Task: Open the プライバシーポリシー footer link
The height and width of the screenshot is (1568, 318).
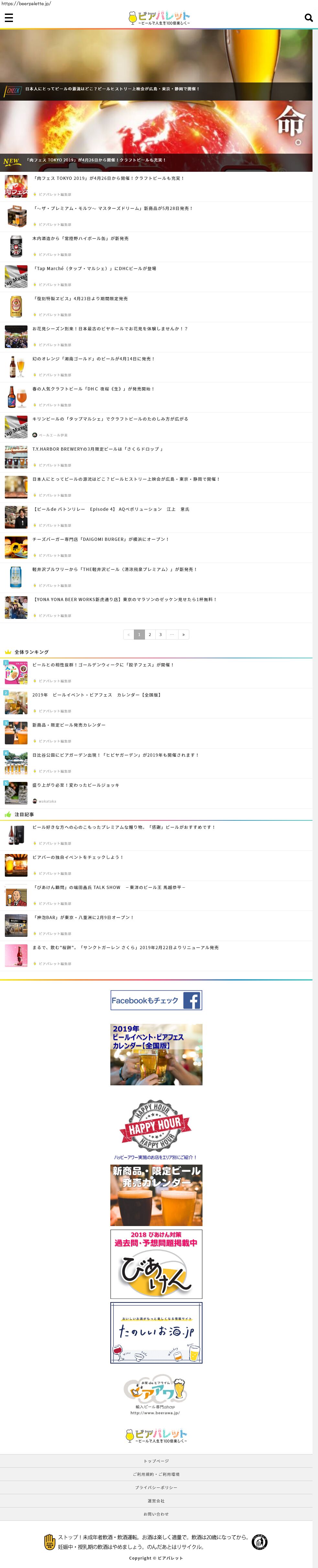Action: pos(156,1487)
